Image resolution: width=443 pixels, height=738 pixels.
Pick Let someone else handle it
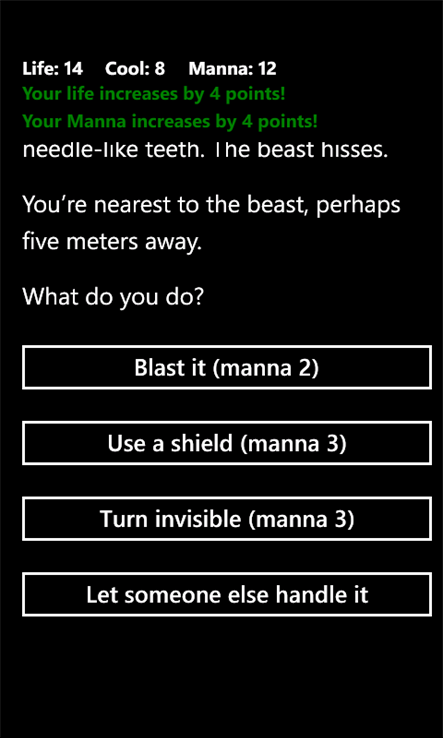[x=226, y=594]
